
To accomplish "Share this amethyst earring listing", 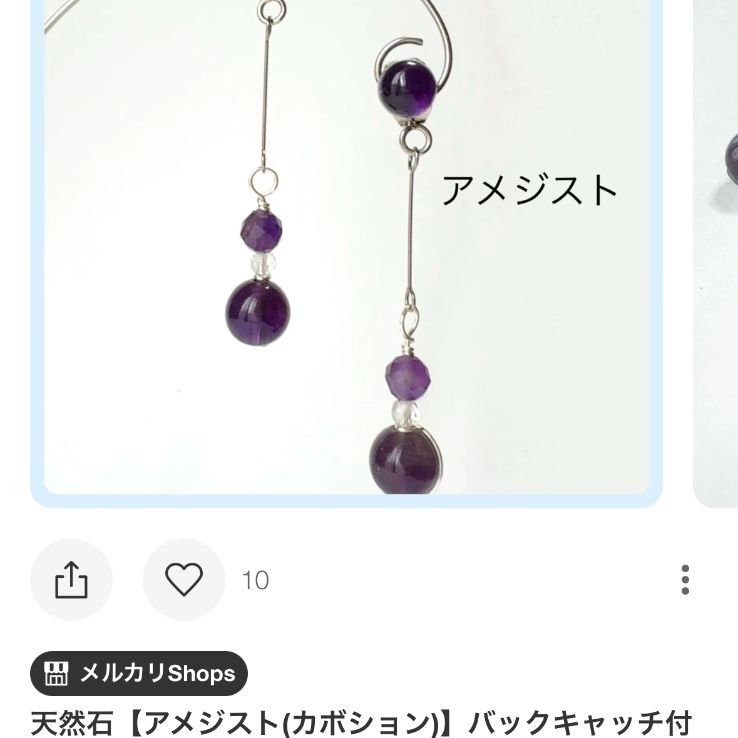I will (71, 580).
